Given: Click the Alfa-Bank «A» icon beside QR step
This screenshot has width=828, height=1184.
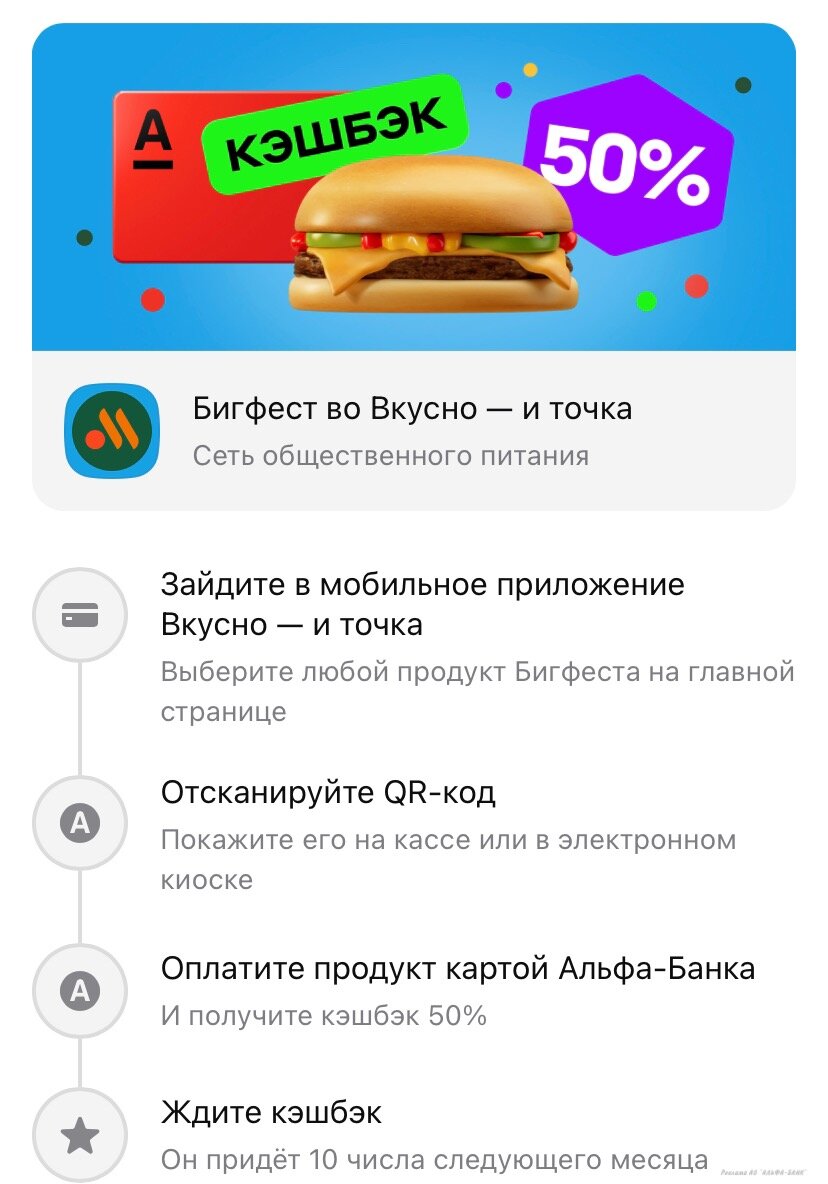Looking at the screenshot, I should [79, 821].
